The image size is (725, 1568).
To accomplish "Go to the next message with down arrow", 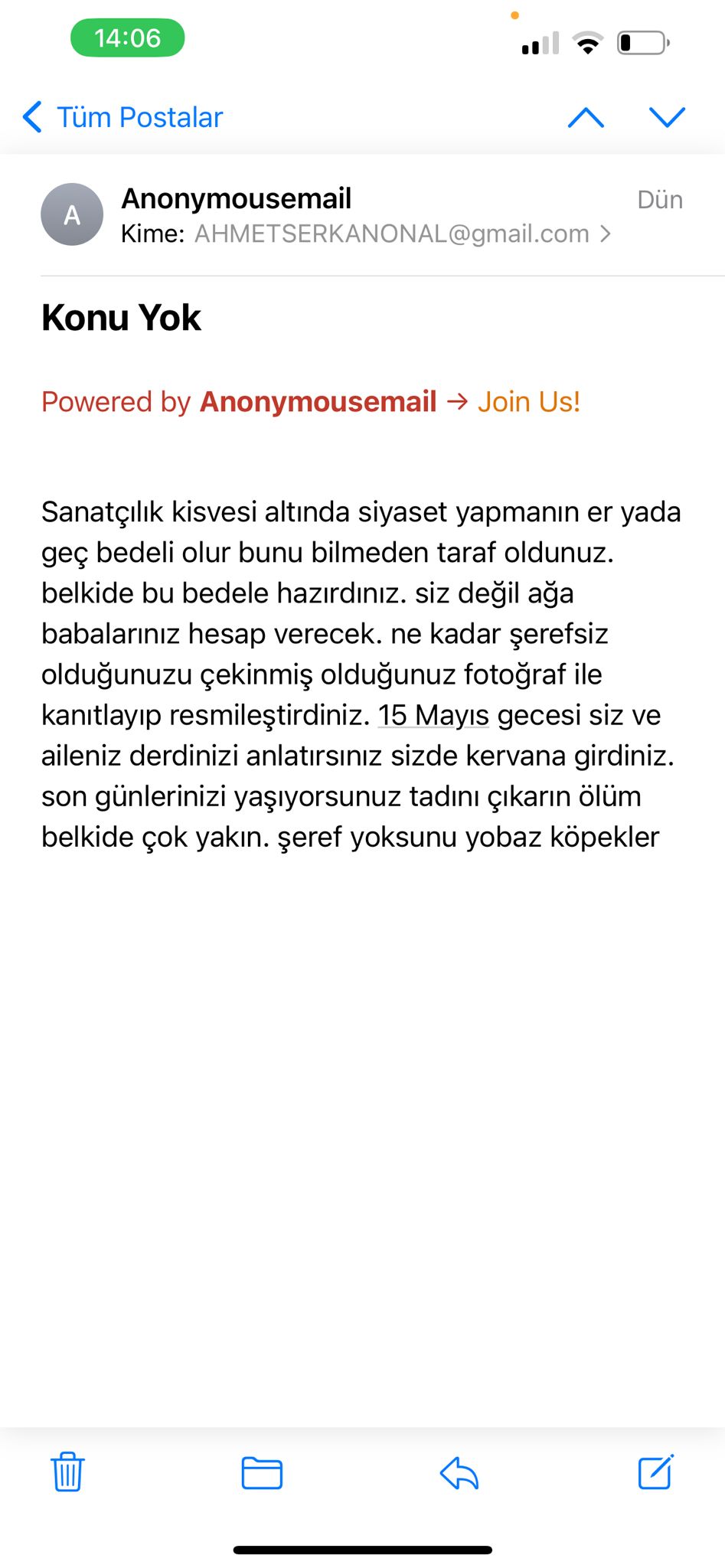I will pyautogui.click(x=667, y=117).
